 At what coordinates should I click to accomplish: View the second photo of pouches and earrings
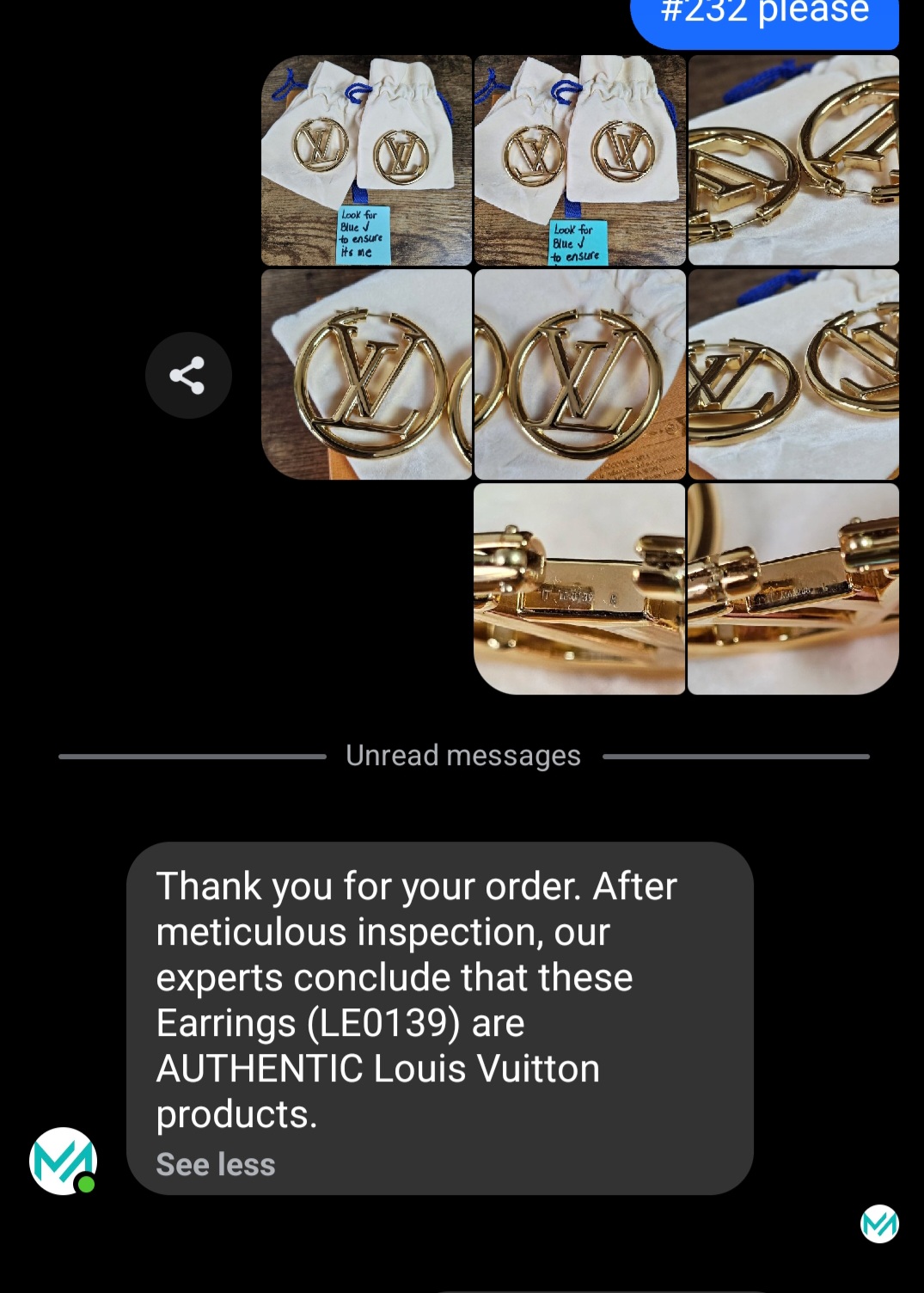pos(579,161)
